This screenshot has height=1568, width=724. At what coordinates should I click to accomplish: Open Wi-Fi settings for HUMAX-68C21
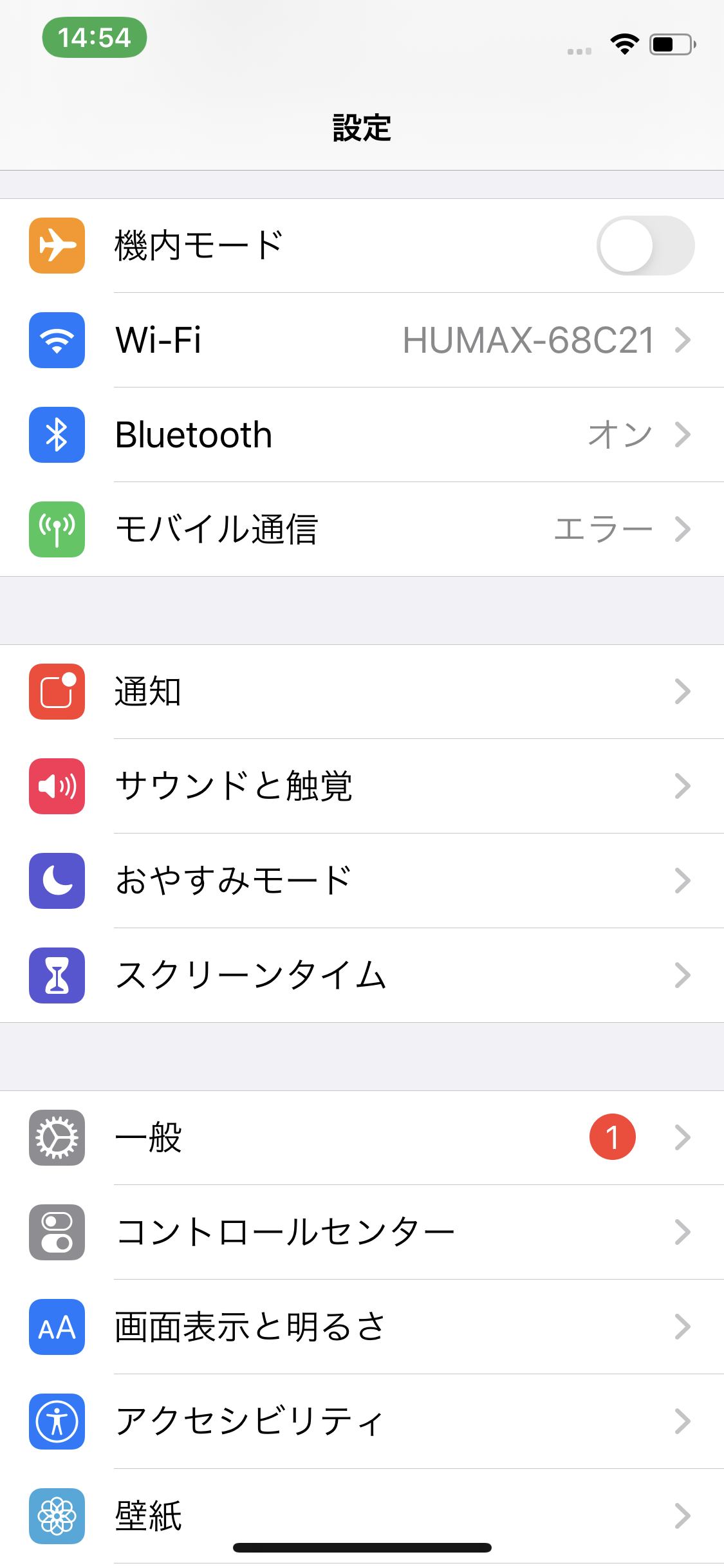[x=362, y=340]
